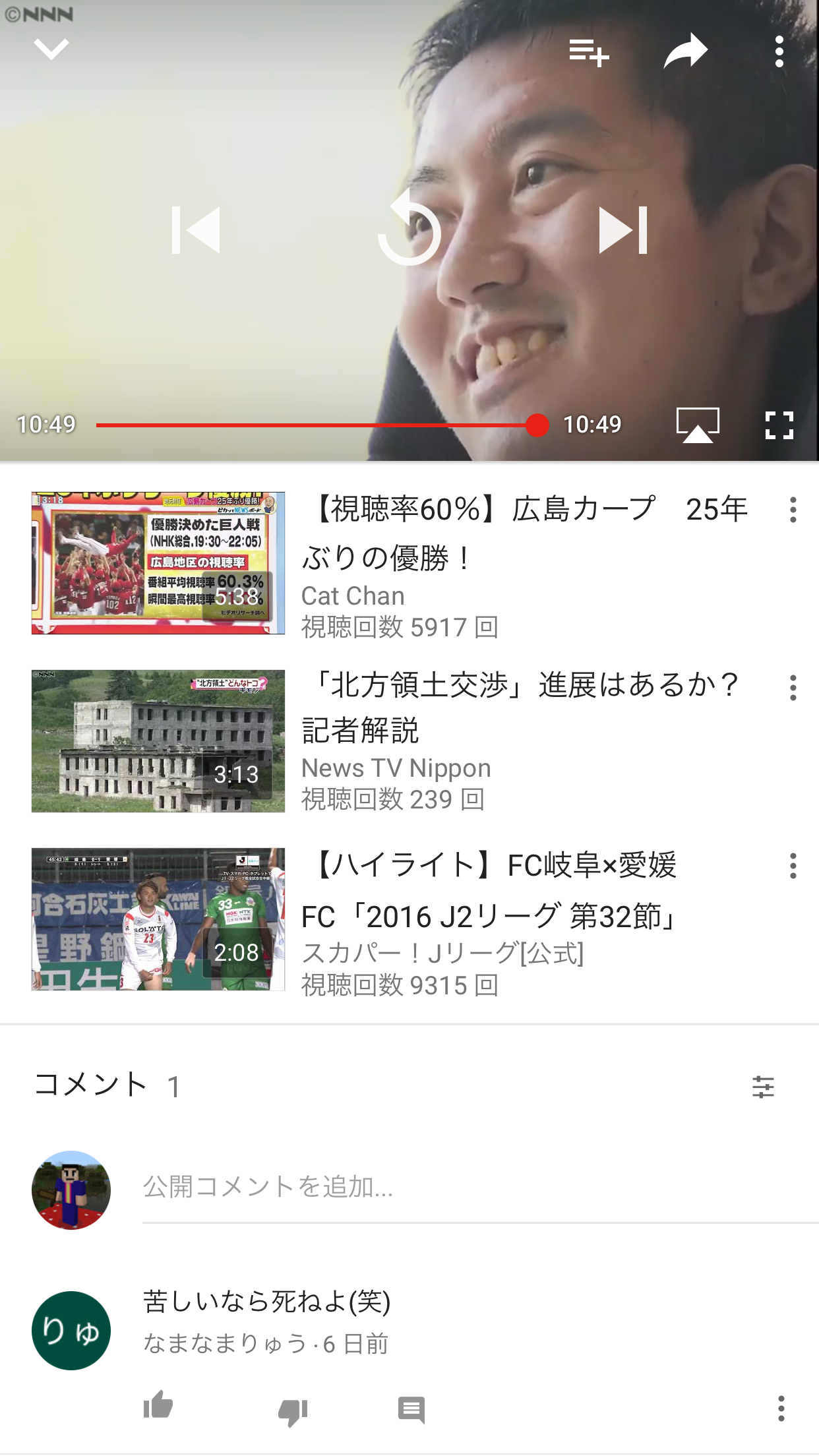Image resolution: width=819 pixels, height=1456 pixels.
Task: Like the comment by なまなまりゅう
Action: pyautogui.click(x=158, y=1407)
